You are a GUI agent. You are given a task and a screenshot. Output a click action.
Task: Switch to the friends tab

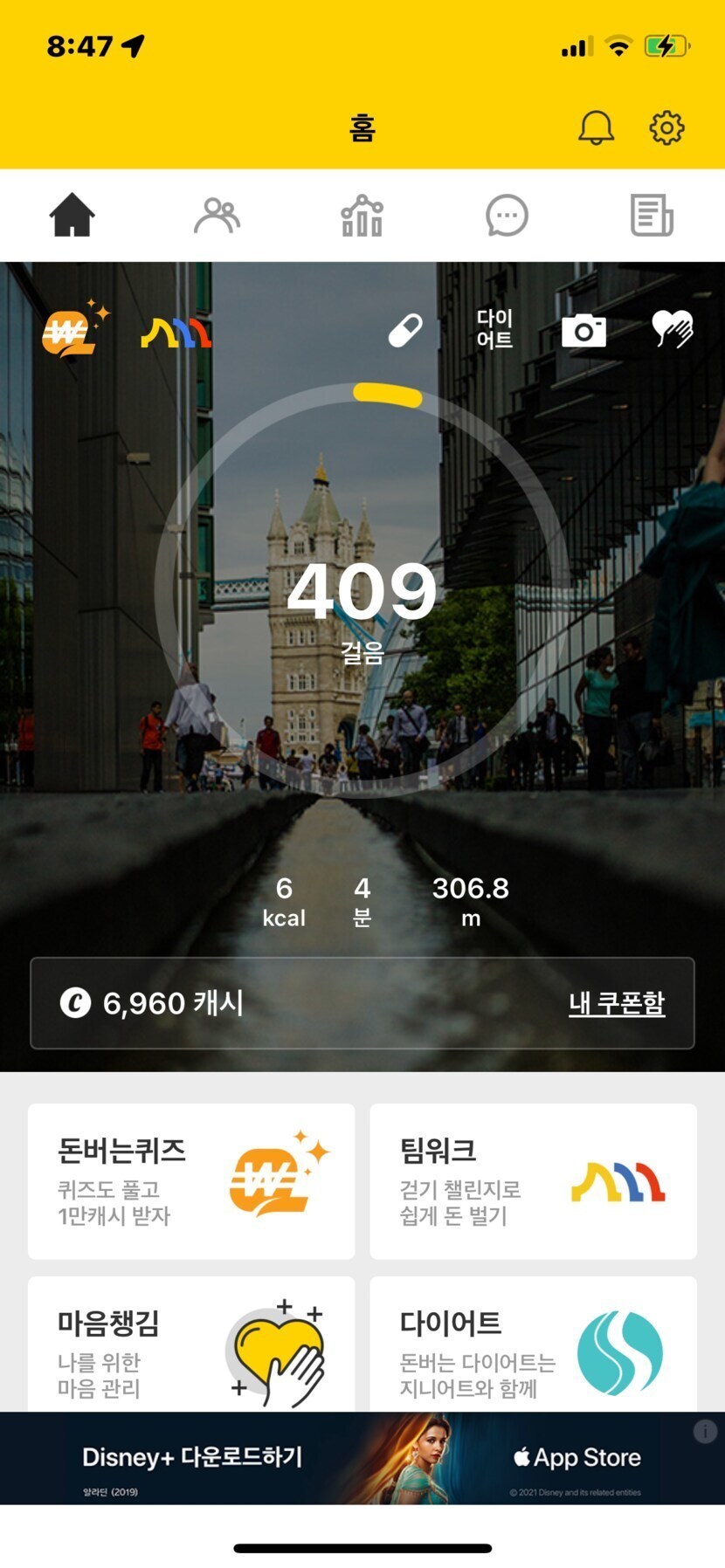click(217, 216)
